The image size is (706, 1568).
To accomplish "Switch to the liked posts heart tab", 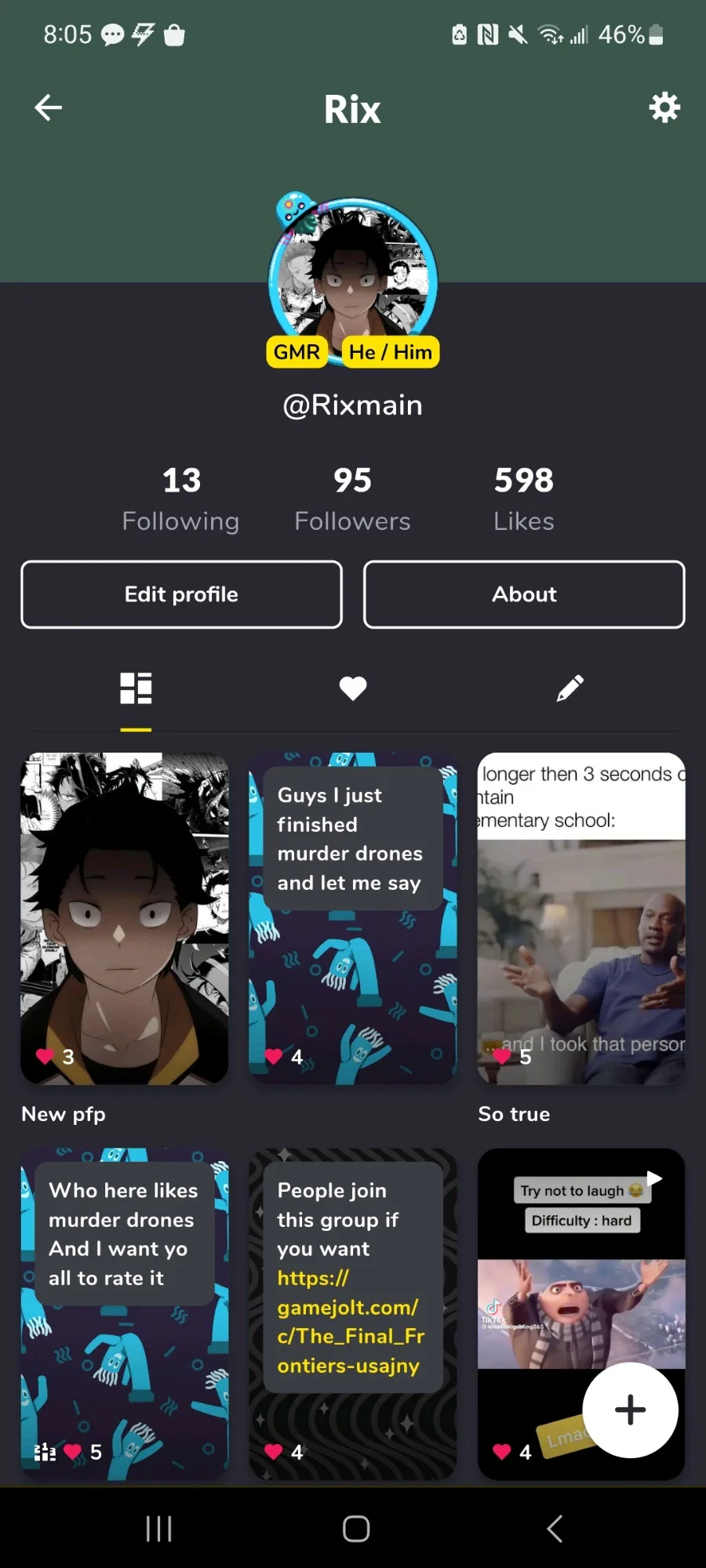I will tap(352, 688).
